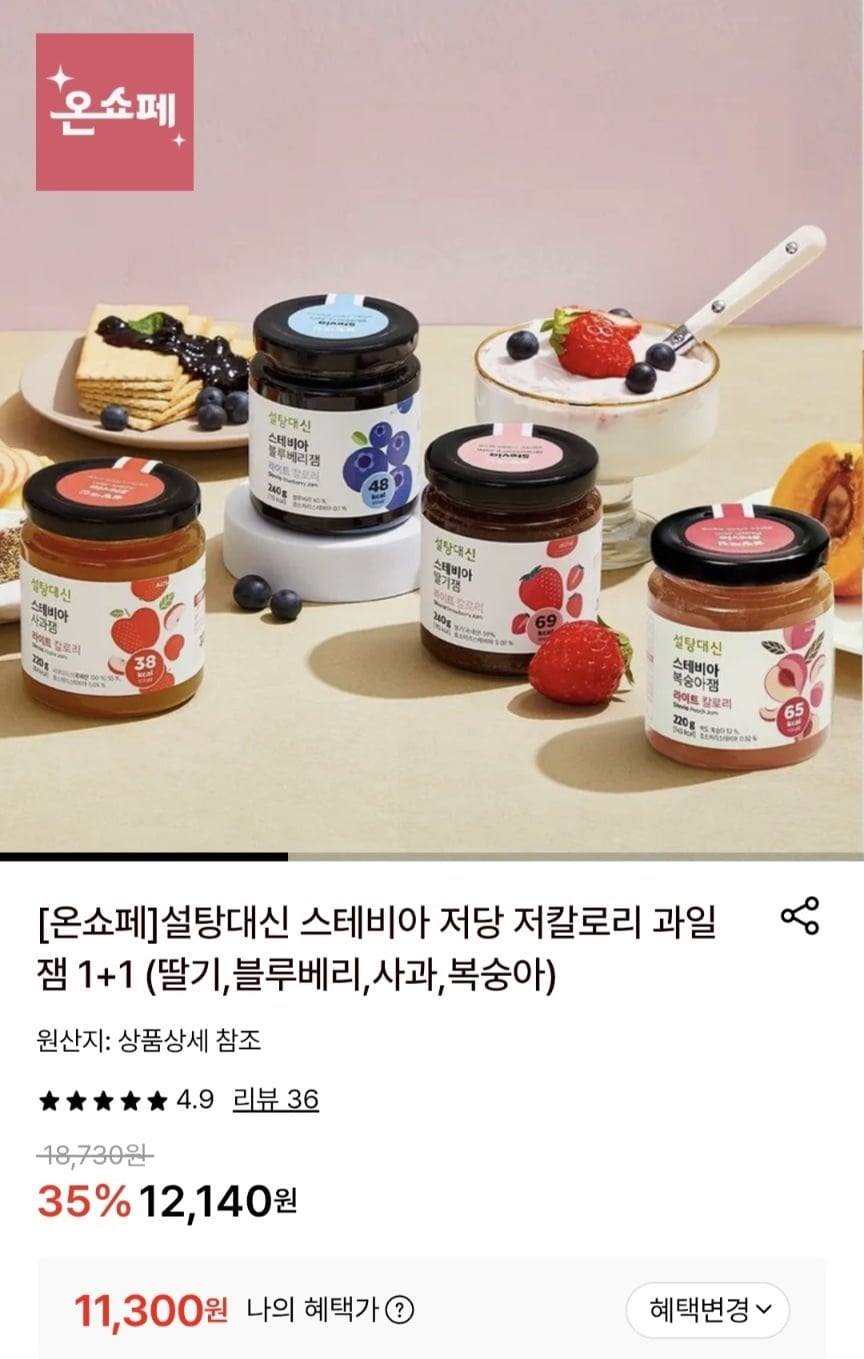The image size is (864, 1359).
Task: Share this jam product
Action: coord(798,916)
